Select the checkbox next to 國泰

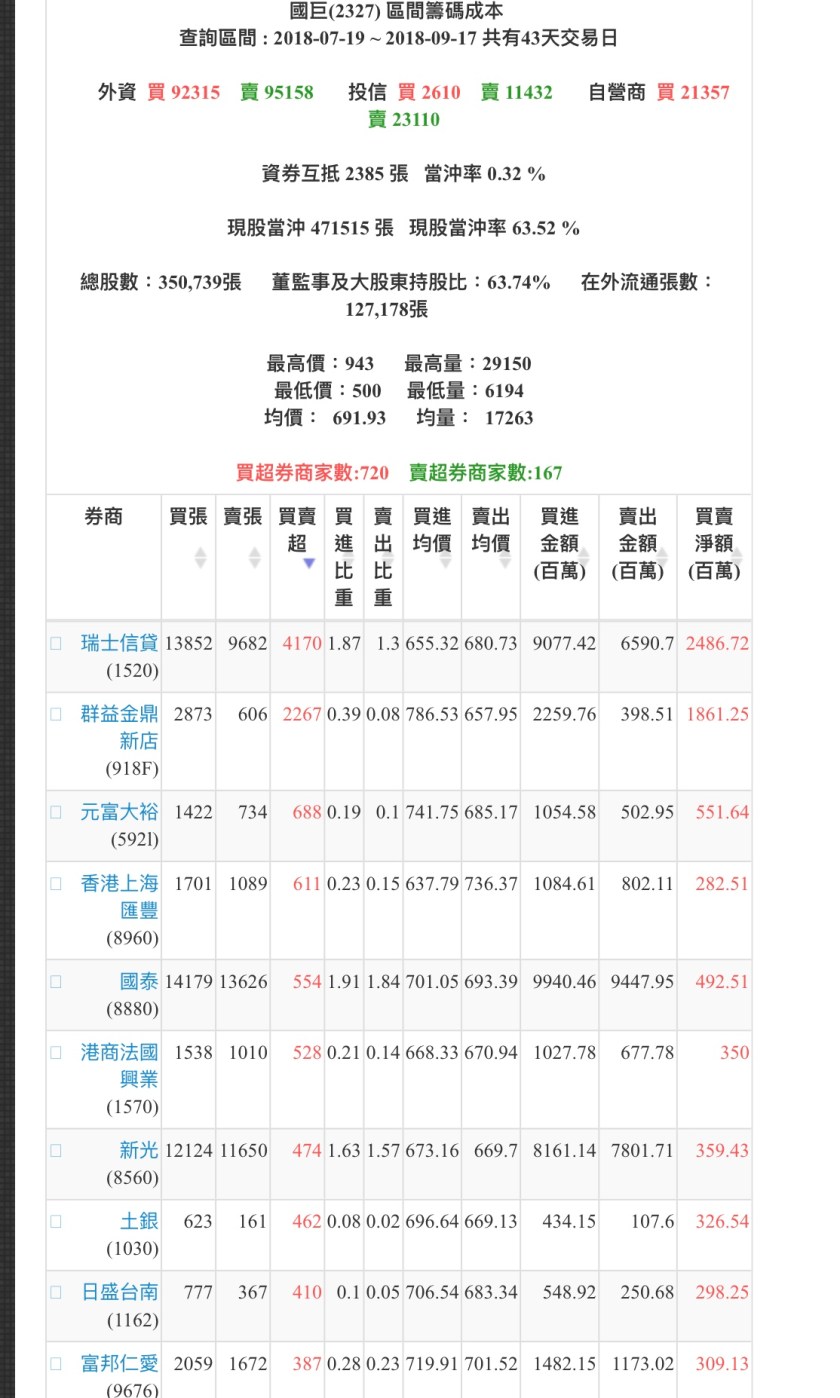coord(57,982)
